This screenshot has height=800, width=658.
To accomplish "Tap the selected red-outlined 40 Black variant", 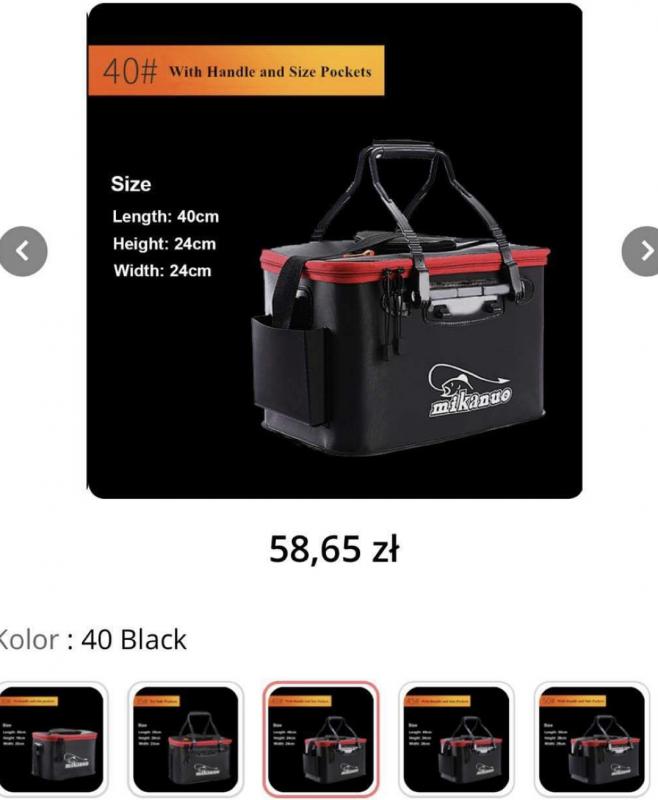I will [320, 740].
